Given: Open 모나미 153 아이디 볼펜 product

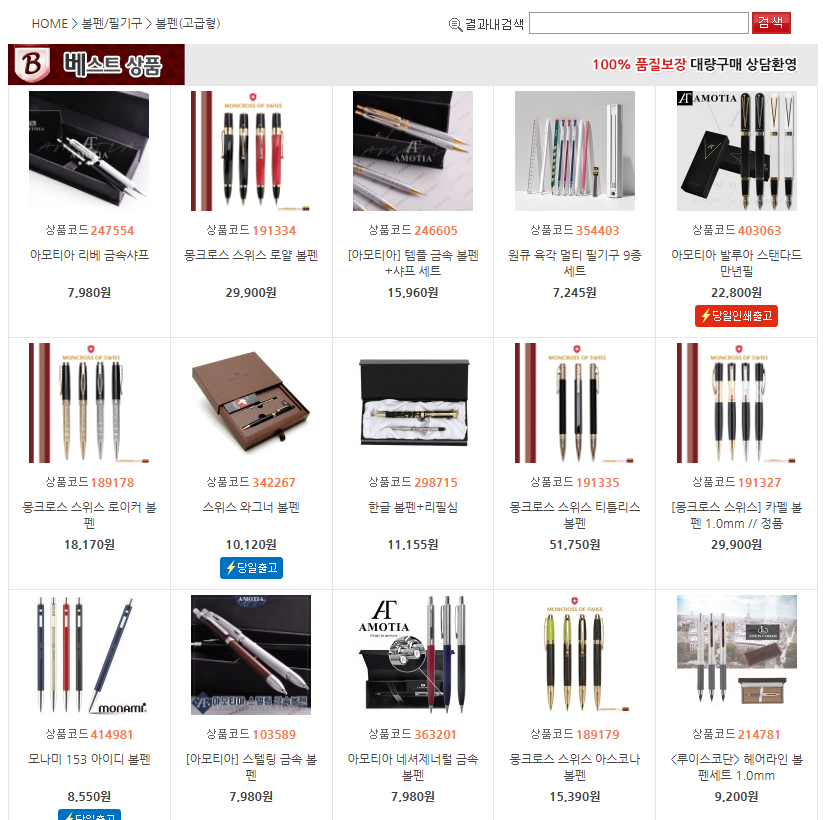Looking at the screenshot, I should click(89, 759).
